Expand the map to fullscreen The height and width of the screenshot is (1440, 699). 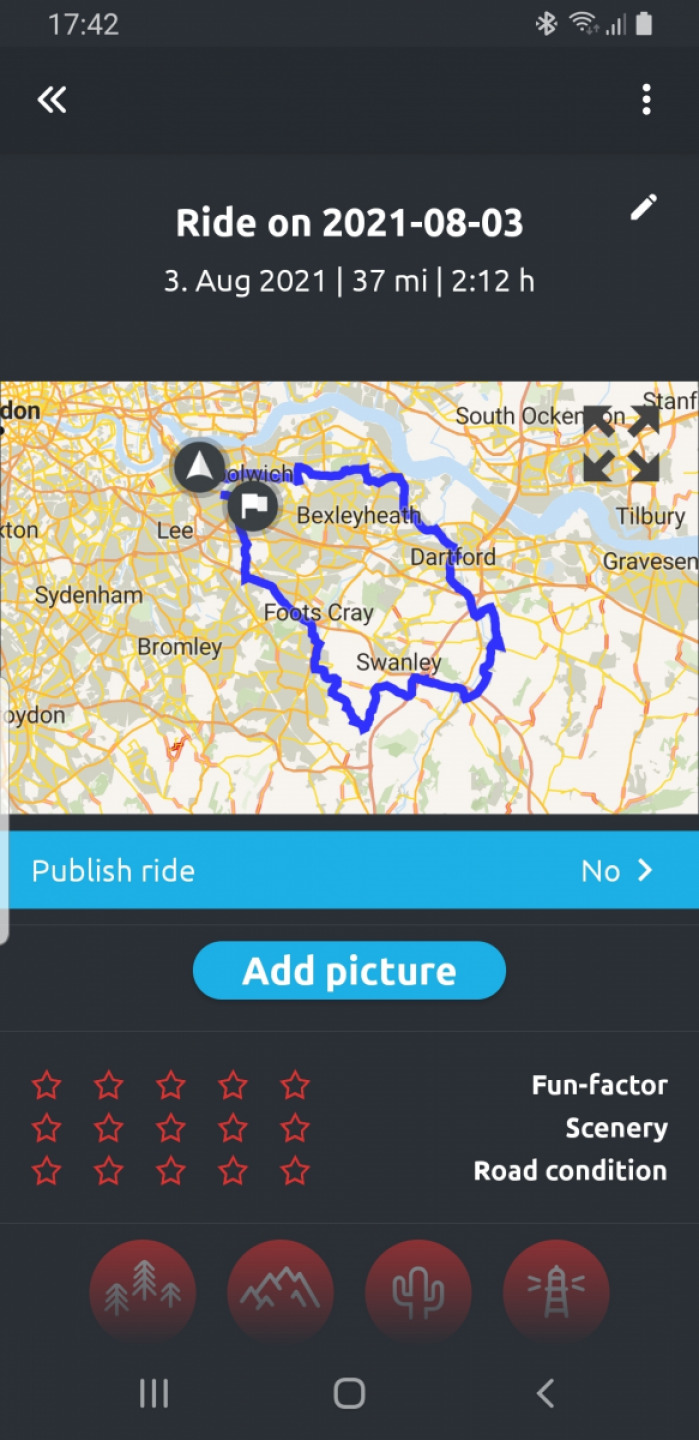click(621, 443)
